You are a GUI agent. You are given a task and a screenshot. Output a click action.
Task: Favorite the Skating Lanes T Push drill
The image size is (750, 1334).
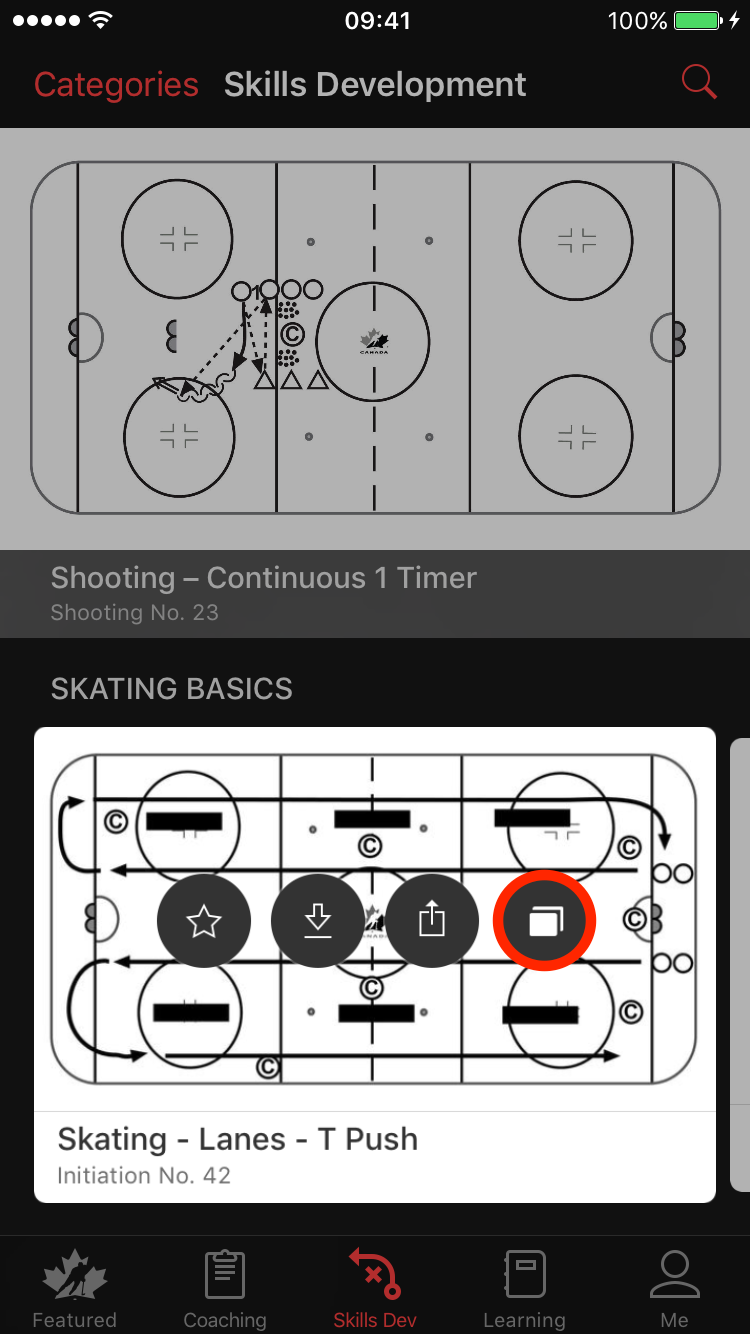click(204, 921)
